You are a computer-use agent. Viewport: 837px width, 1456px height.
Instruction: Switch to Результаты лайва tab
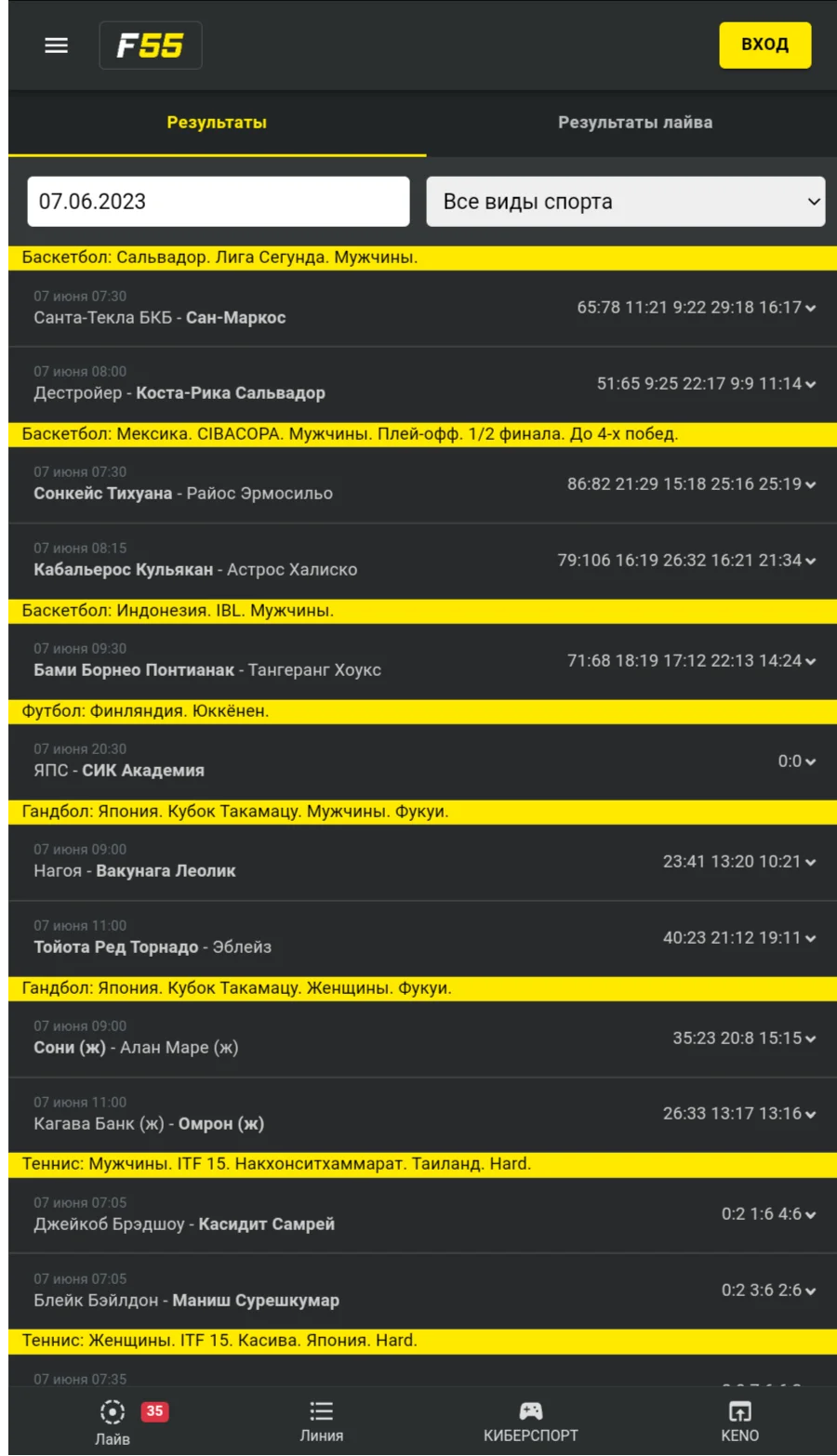click(634, 123)
